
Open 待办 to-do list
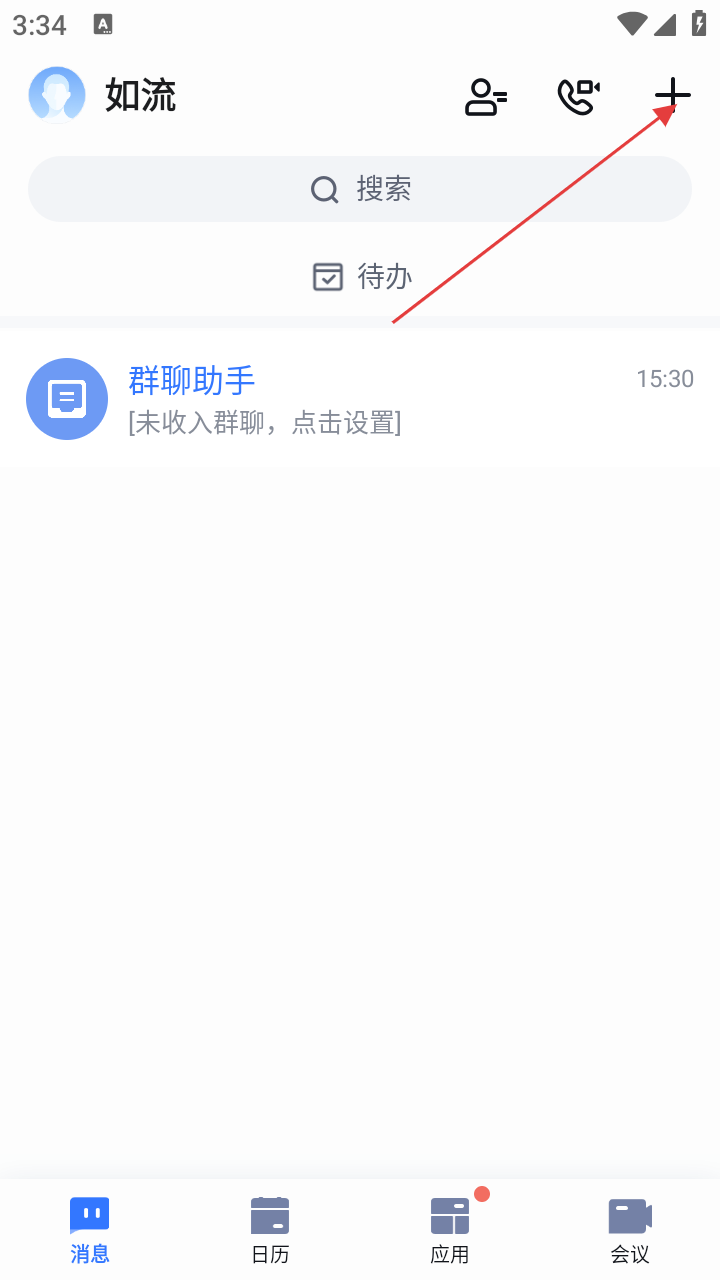tap(362, 276)
